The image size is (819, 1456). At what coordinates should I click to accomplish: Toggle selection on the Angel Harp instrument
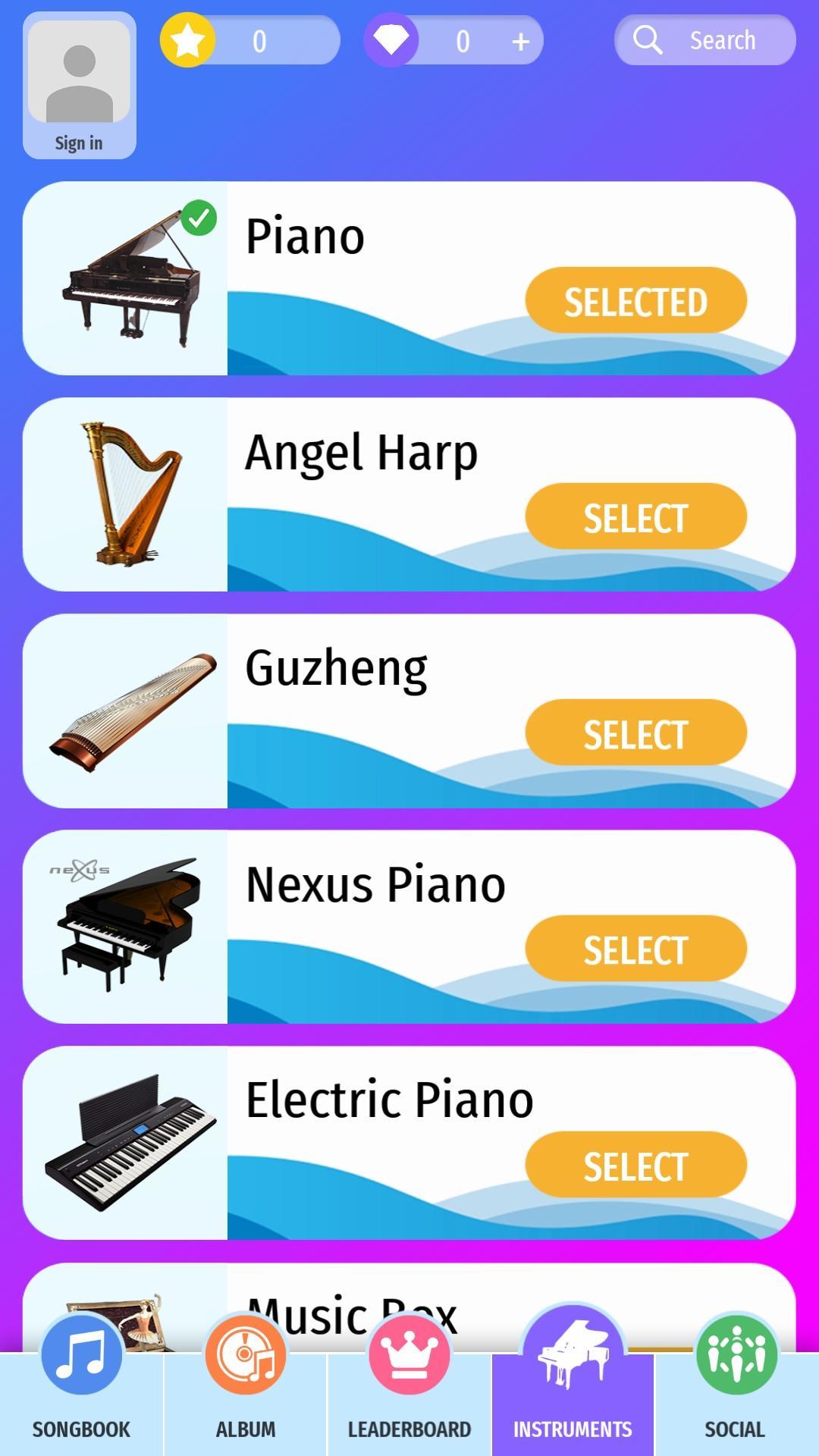click(x=635, y=516)
